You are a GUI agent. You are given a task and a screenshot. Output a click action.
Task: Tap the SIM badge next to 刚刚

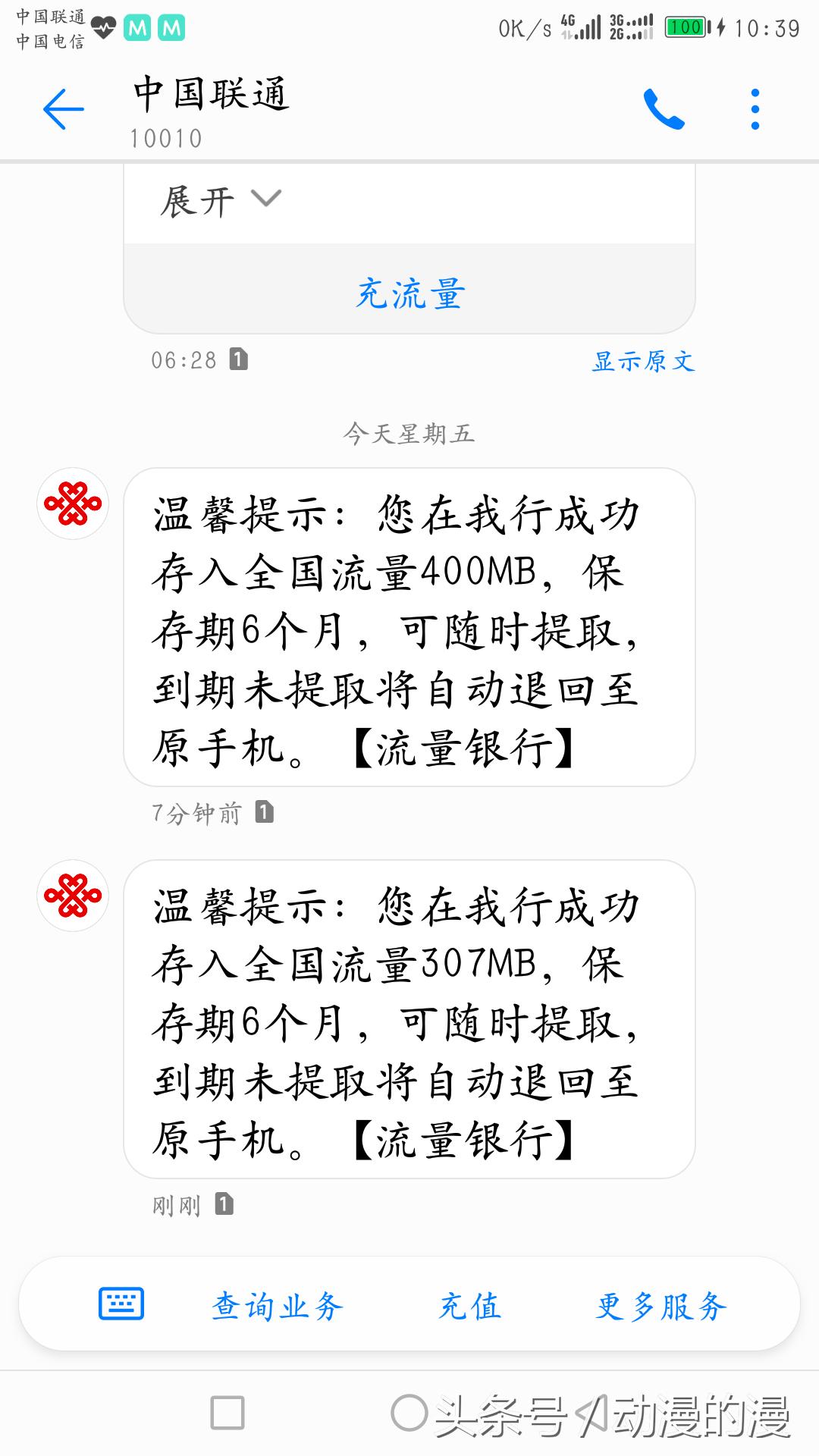pyautogui.click(x=224, y=1205)
